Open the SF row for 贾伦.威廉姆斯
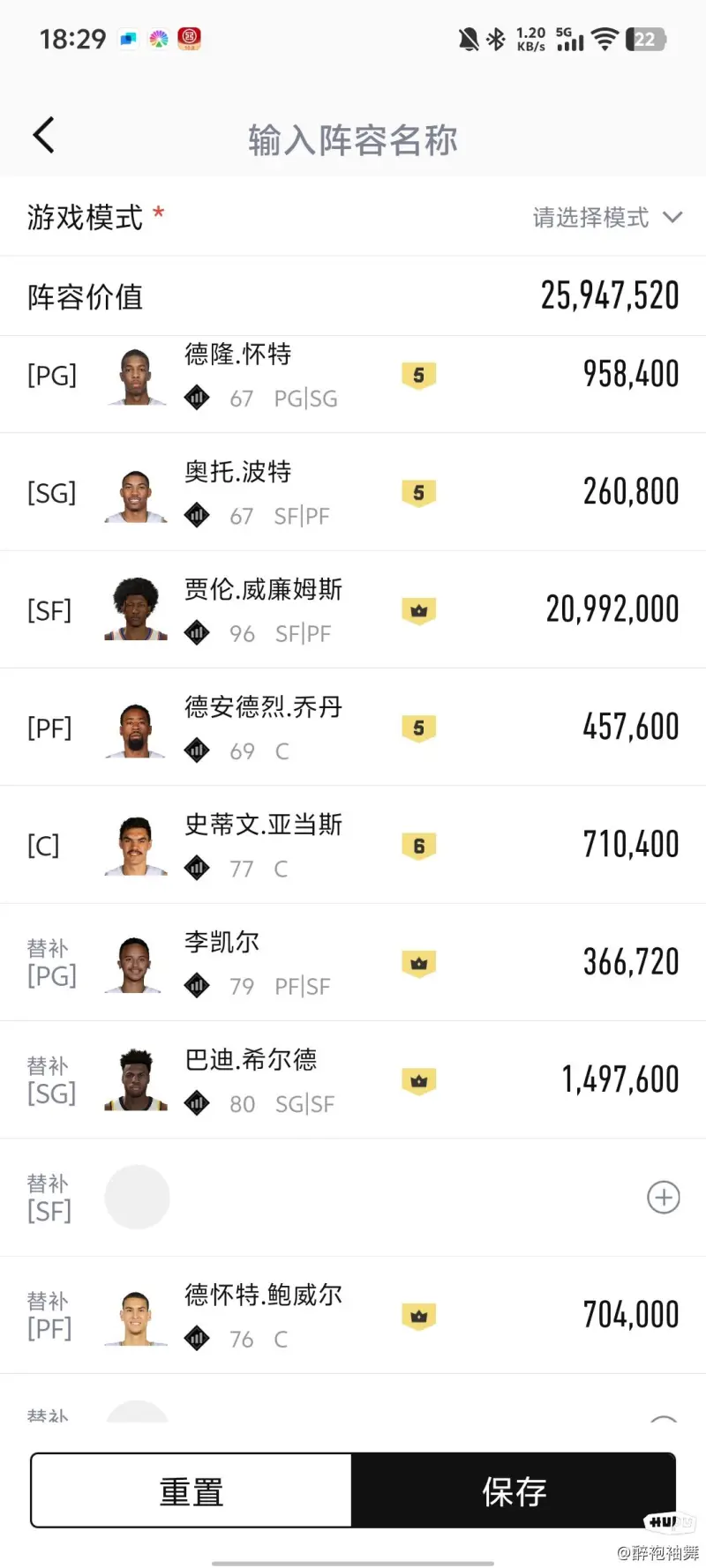Viewport: 706px width, 1568px height. tap(353, 609)
